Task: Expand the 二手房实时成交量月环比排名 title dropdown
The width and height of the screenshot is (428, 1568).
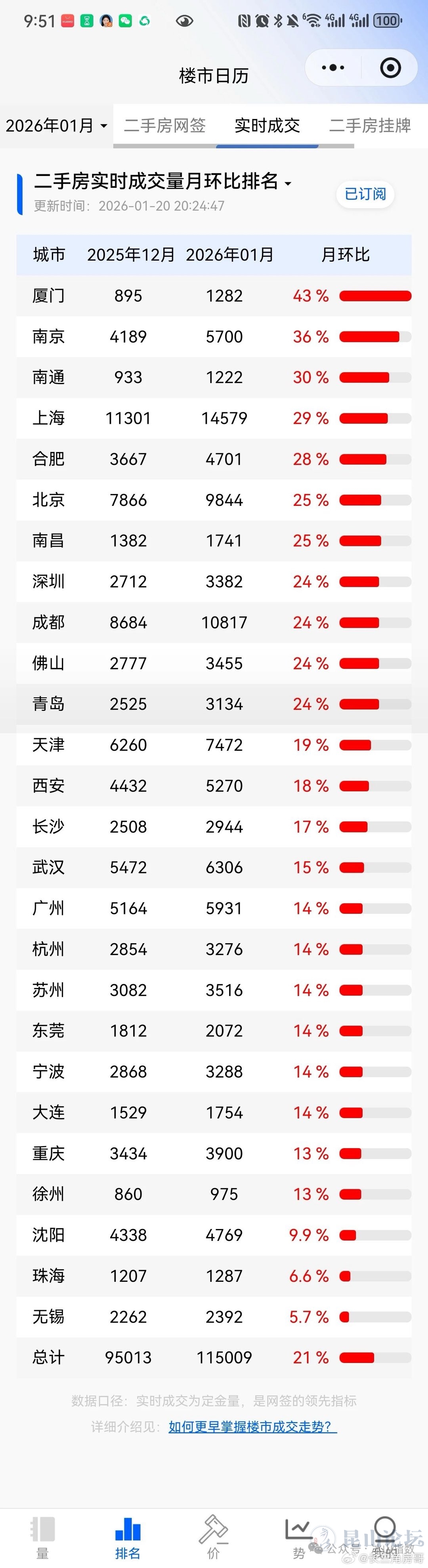Action: click(163, 182)
